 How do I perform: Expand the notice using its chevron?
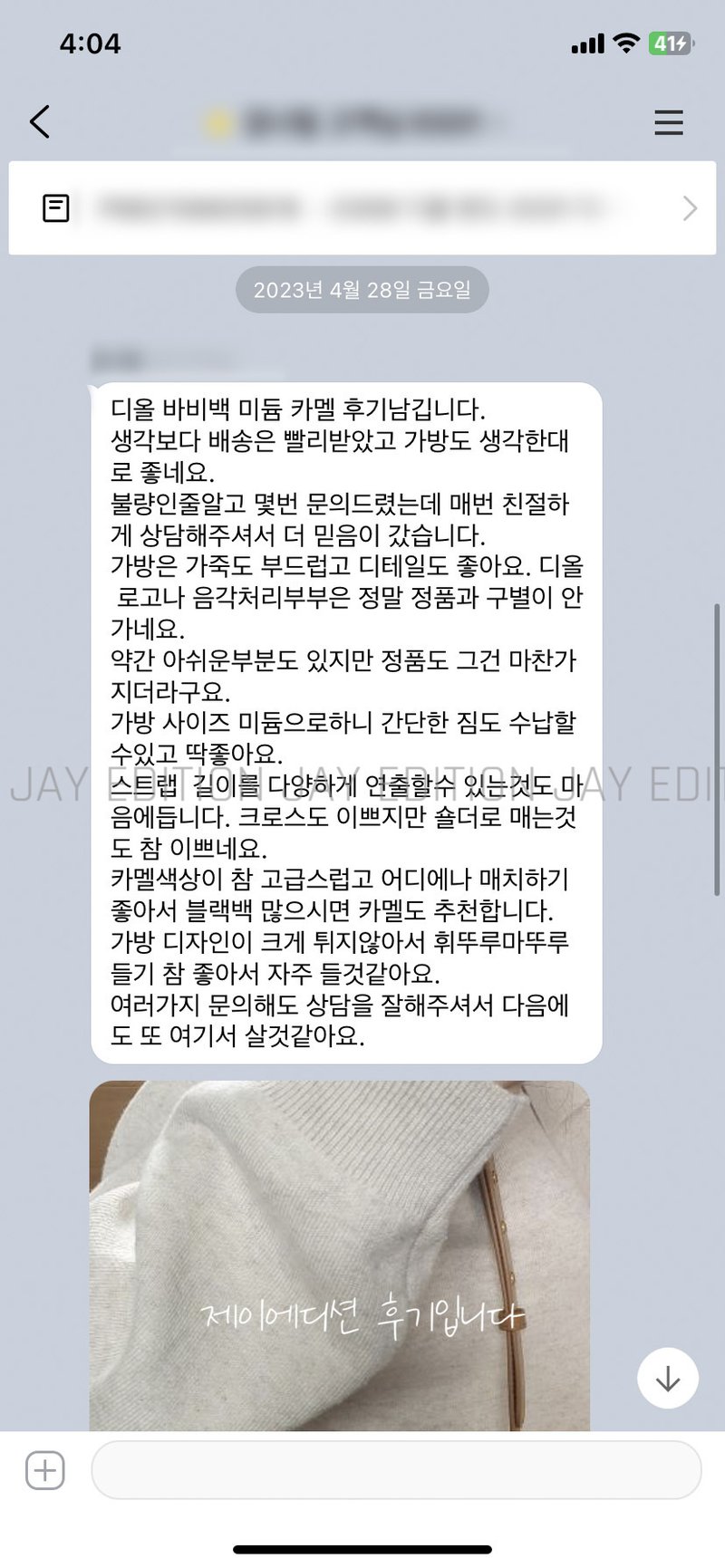pyautogui.click(x=690, y=208)
